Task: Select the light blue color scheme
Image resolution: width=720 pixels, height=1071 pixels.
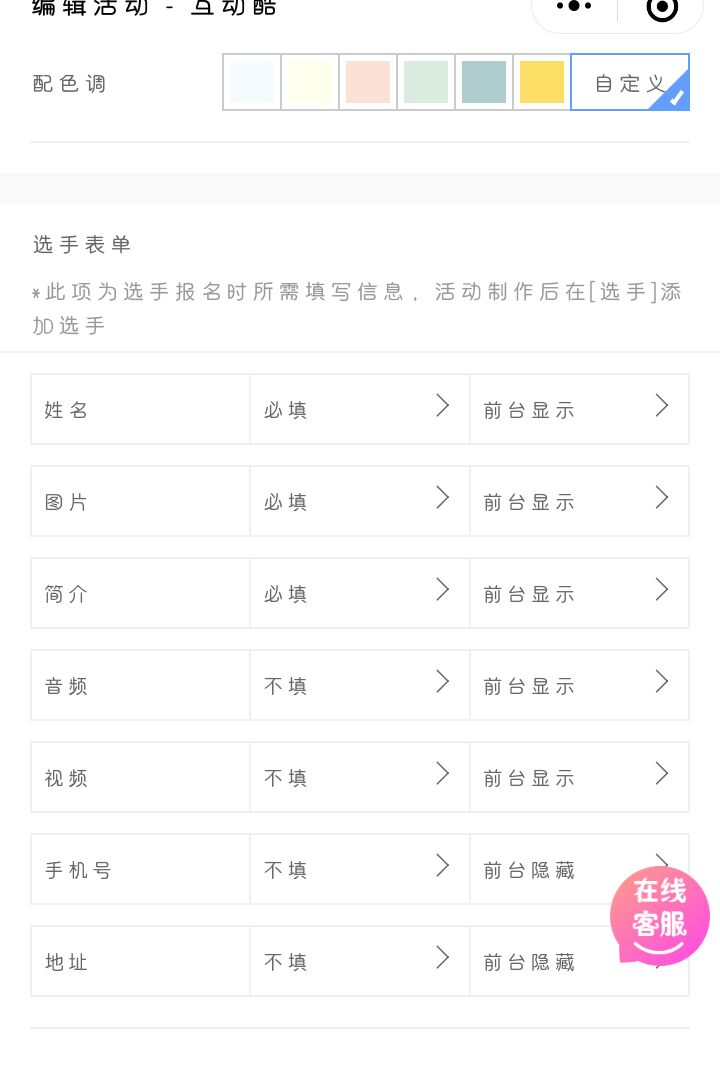Action: 252,82
